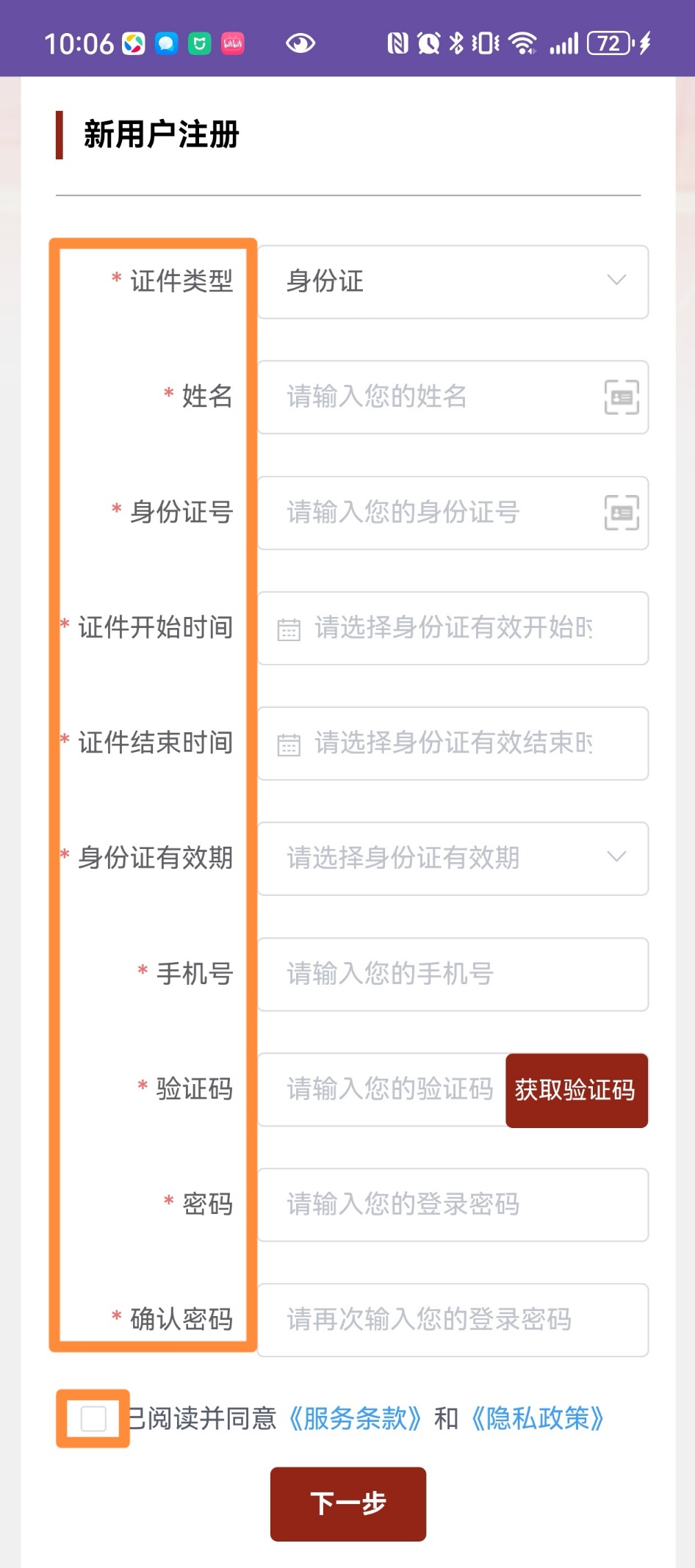
Task: Open the 《隐私政策》 link
Action: [x=538, y=1419]
